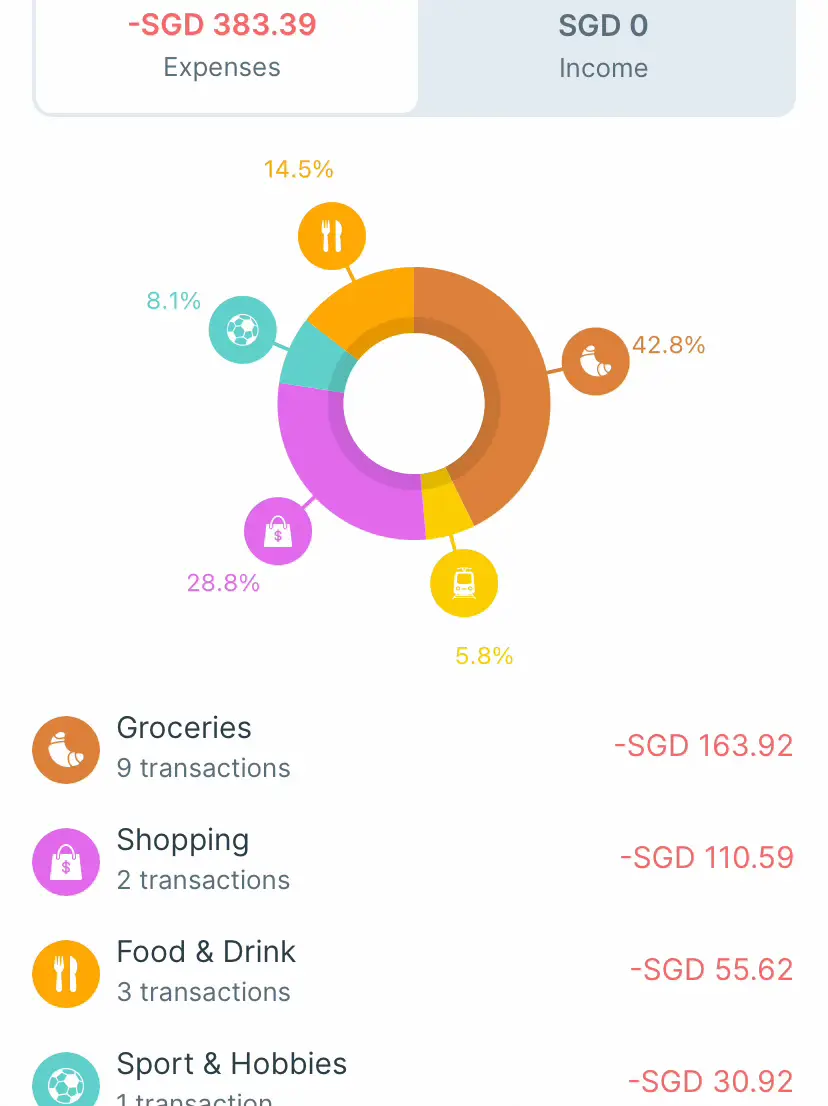Switch to the Expenses tab
This screenshot has height=1106, width=828.
pos(224,48)
